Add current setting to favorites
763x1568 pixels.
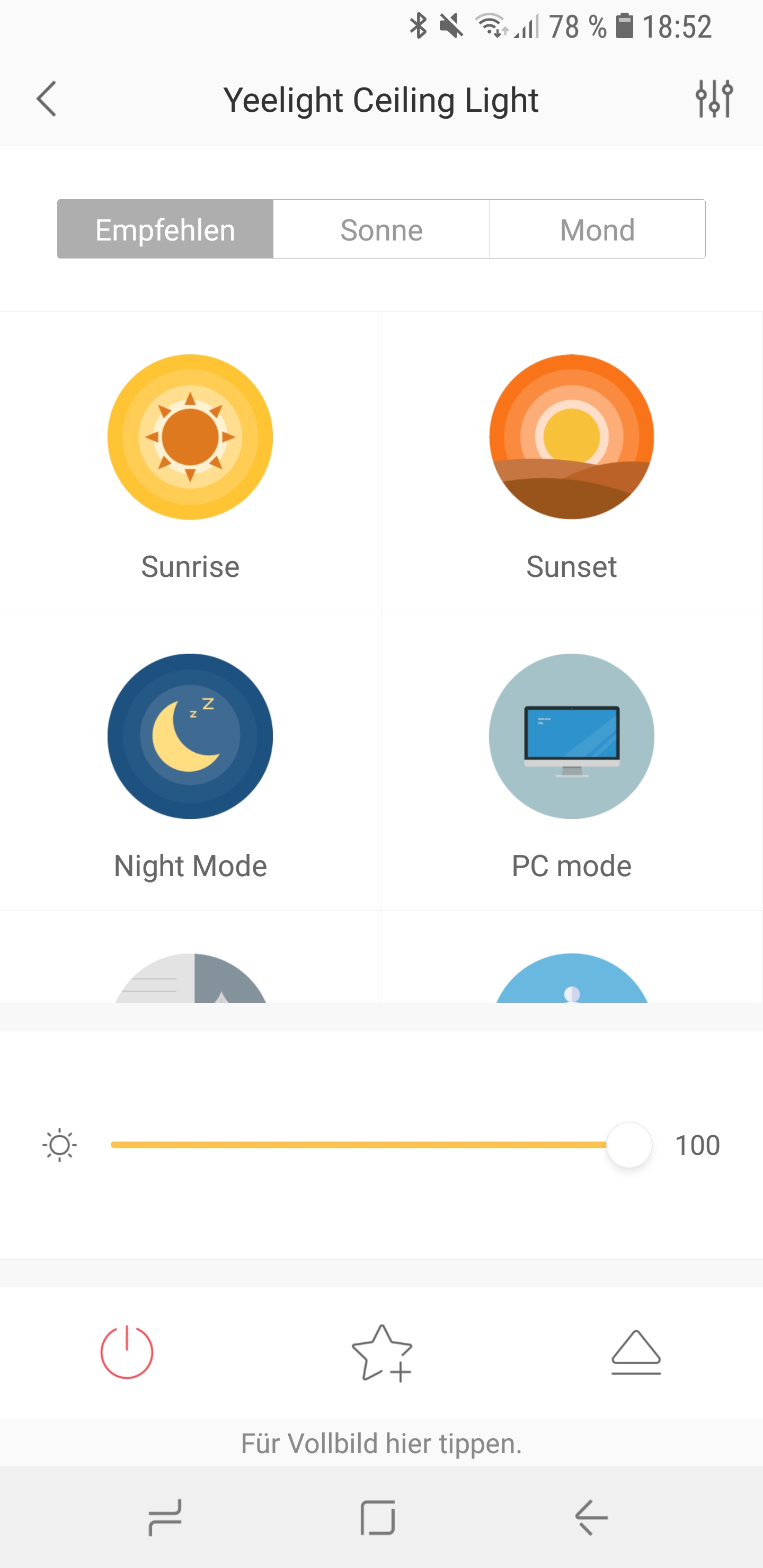[382, 1353]
